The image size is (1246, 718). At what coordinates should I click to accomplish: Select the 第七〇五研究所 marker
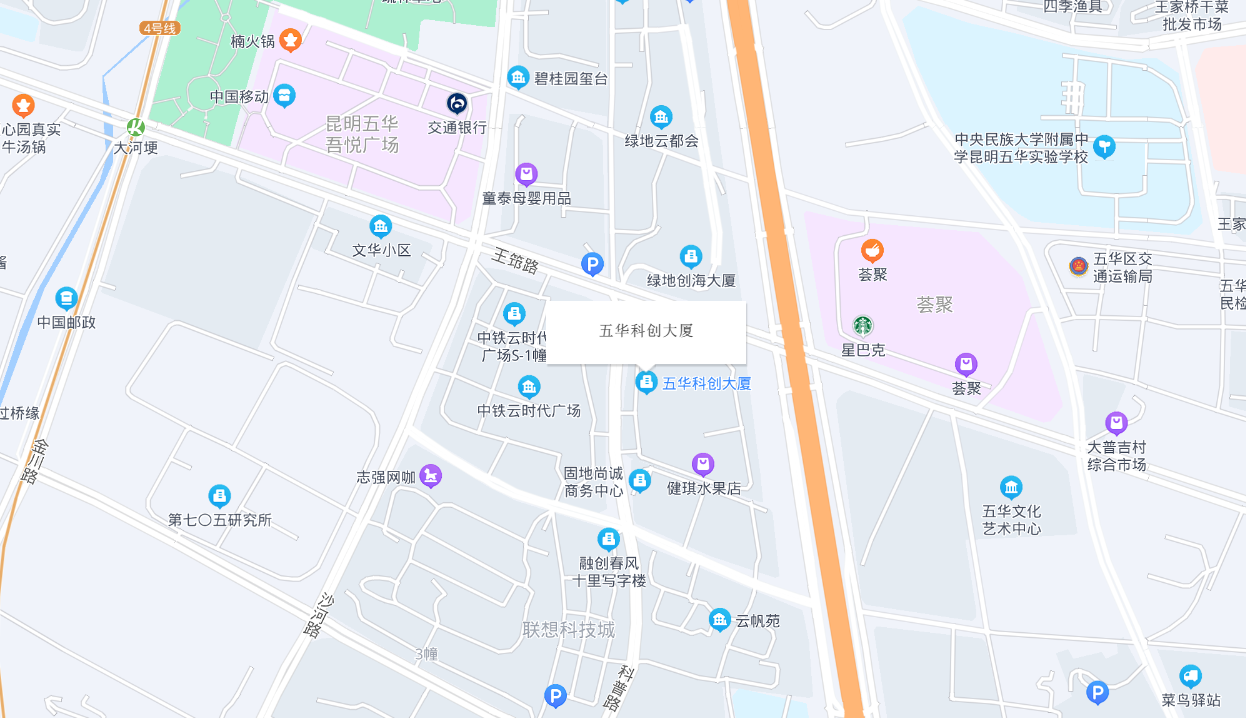point(219,496)
